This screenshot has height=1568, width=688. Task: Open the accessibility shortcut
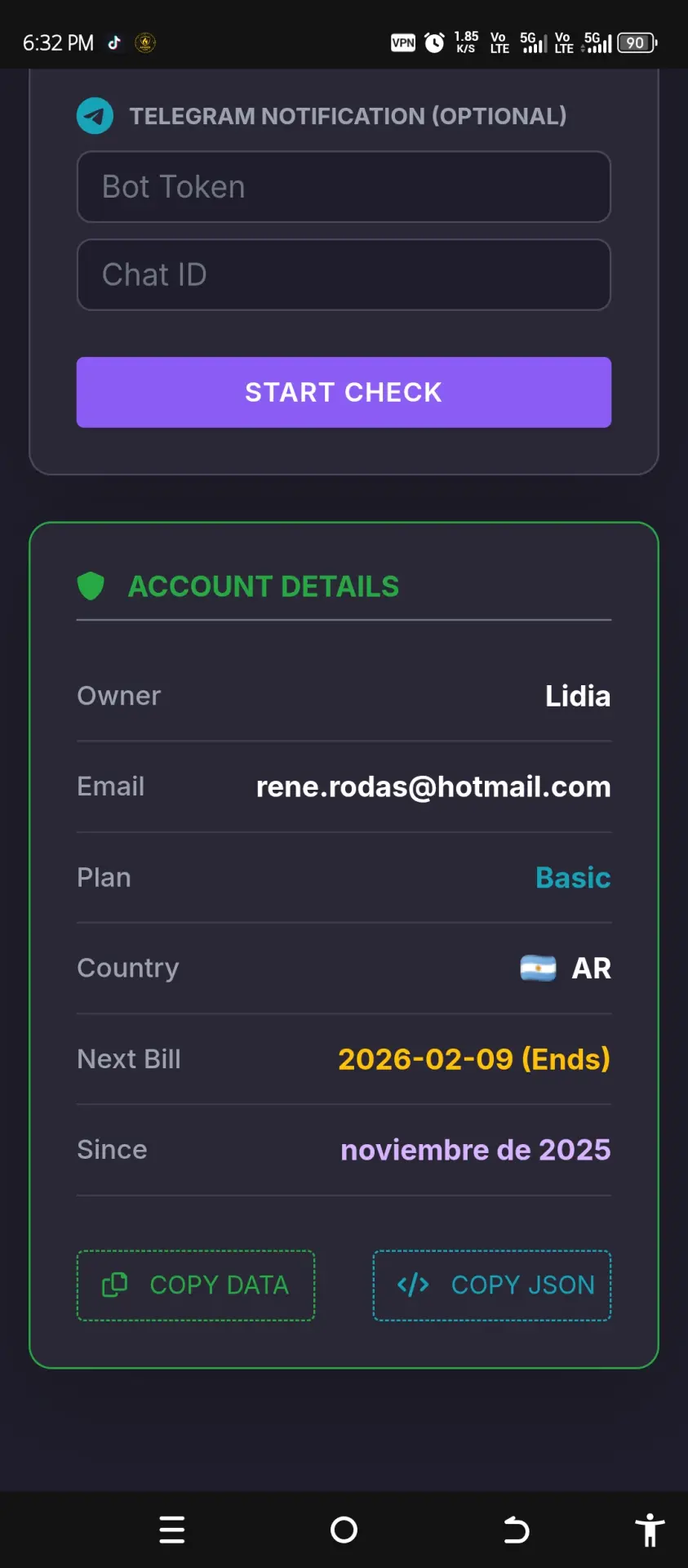[650, 1530]
